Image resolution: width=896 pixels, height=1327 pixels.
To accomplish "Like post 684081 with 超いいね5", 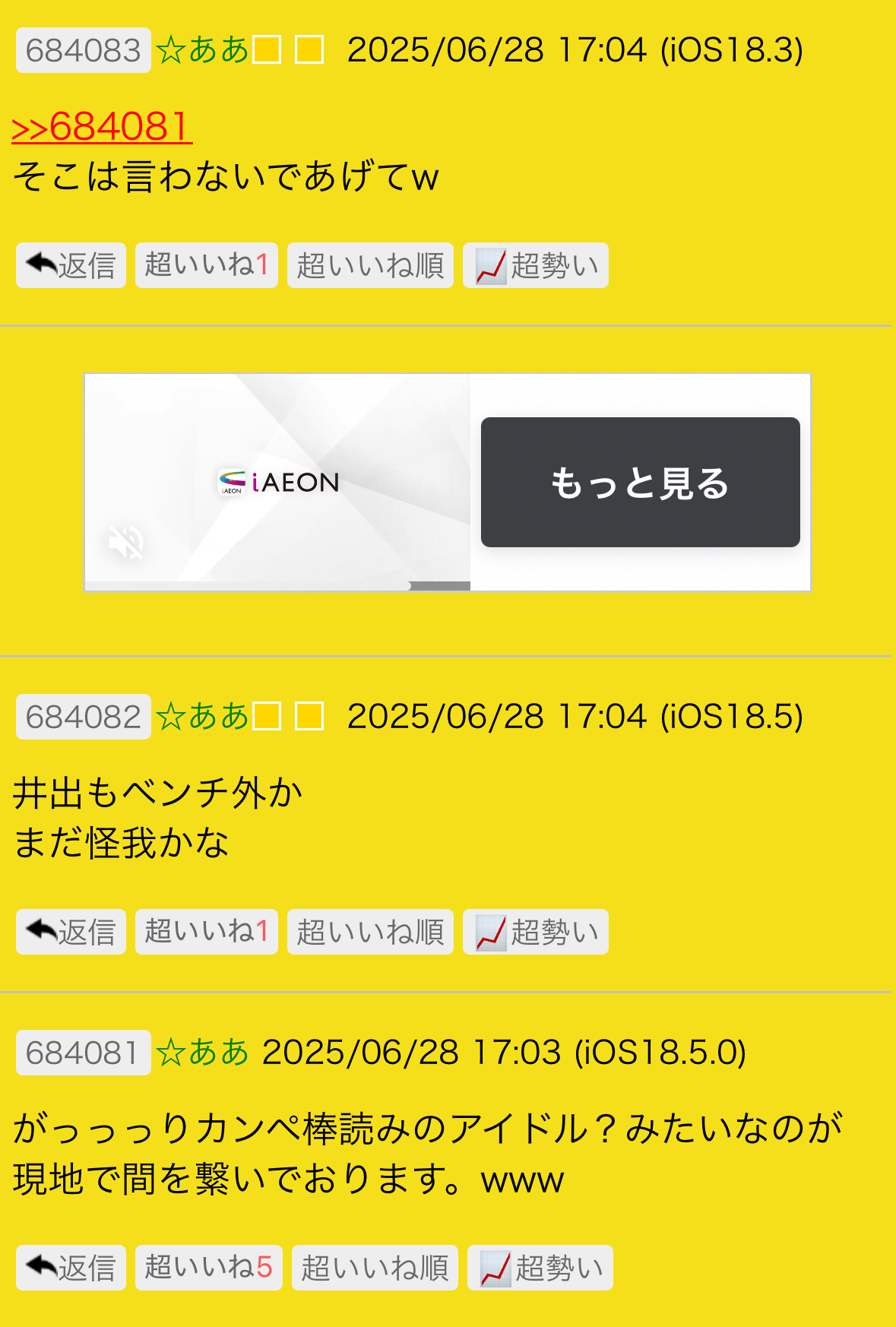I will point(208,1268).
